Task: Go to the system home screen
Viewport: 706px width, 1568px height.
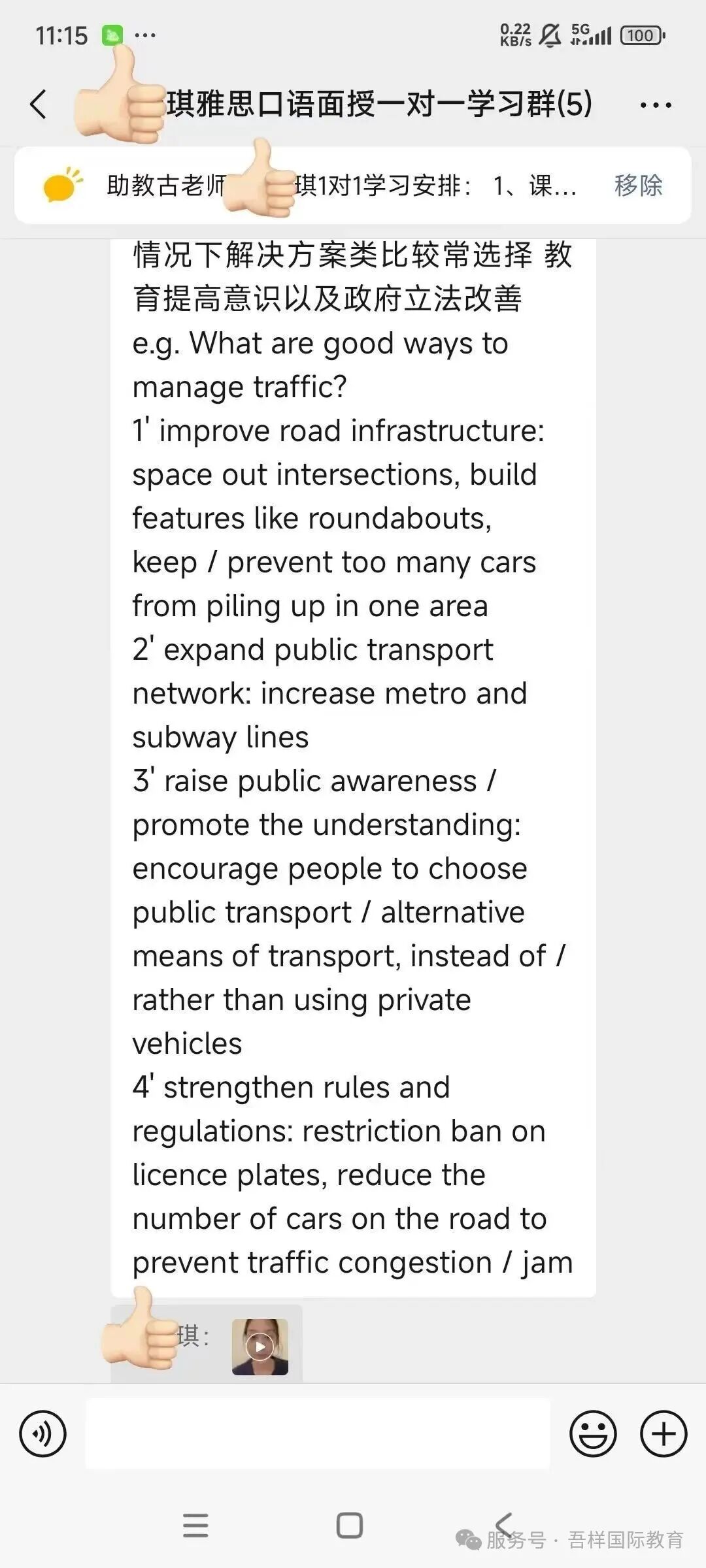Action: tap(350, 1526)
